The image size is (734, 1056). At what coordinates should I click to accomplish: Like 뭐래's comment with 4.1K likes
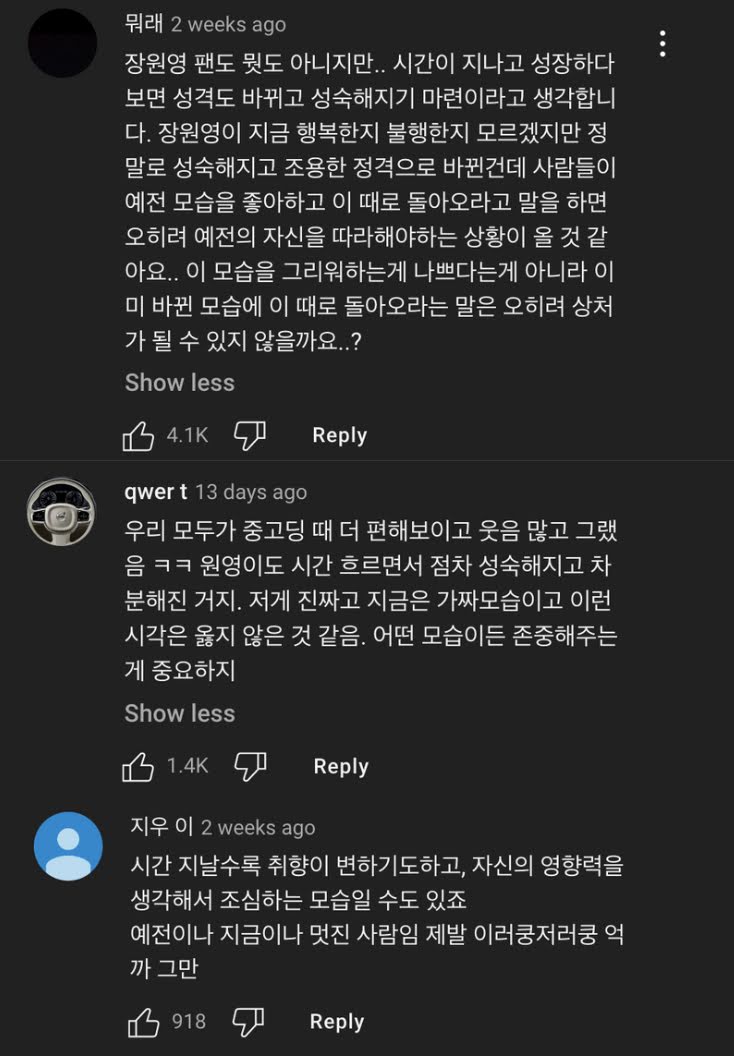pos(138,435)
